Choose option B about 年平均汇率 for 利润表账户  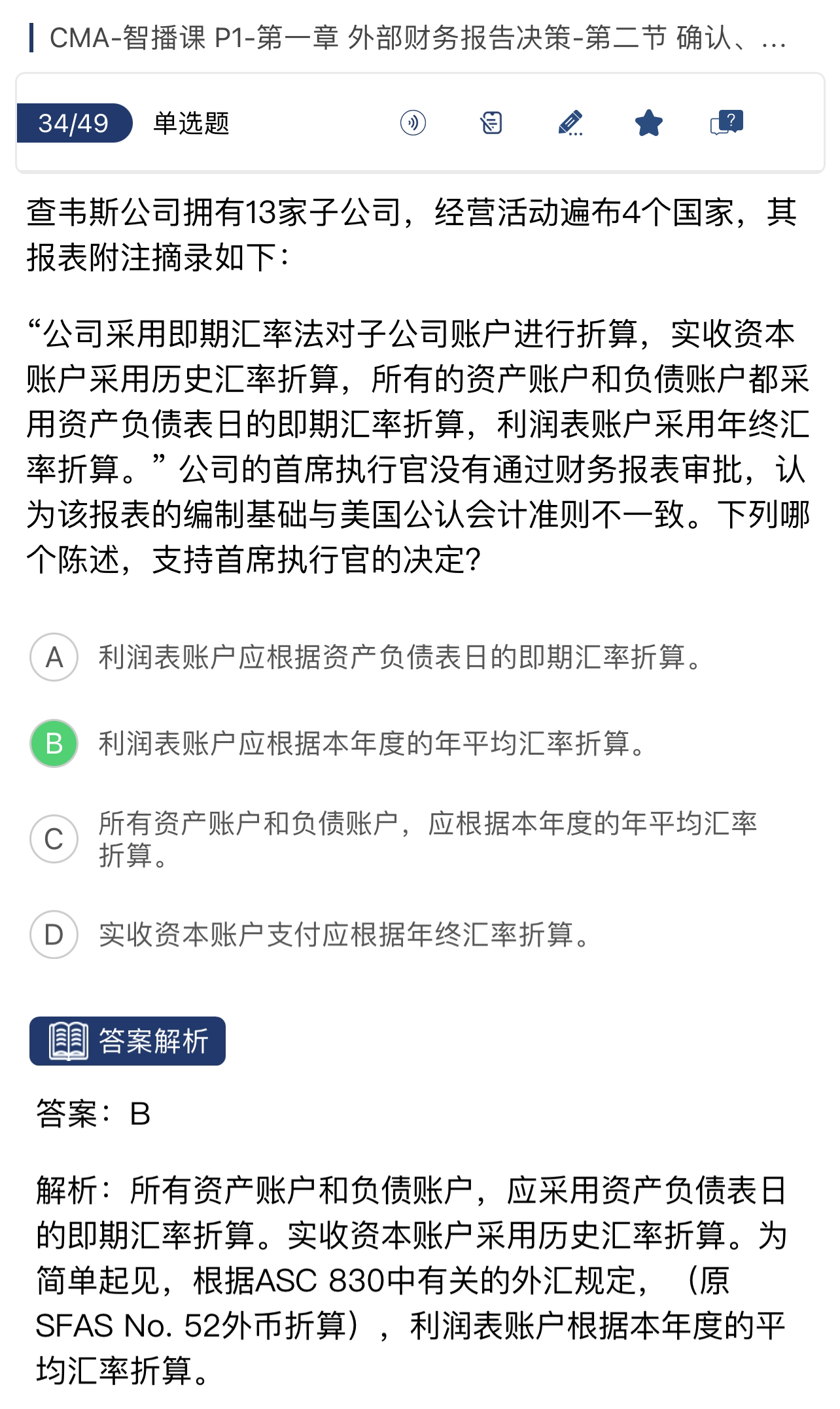click(54, 743)
